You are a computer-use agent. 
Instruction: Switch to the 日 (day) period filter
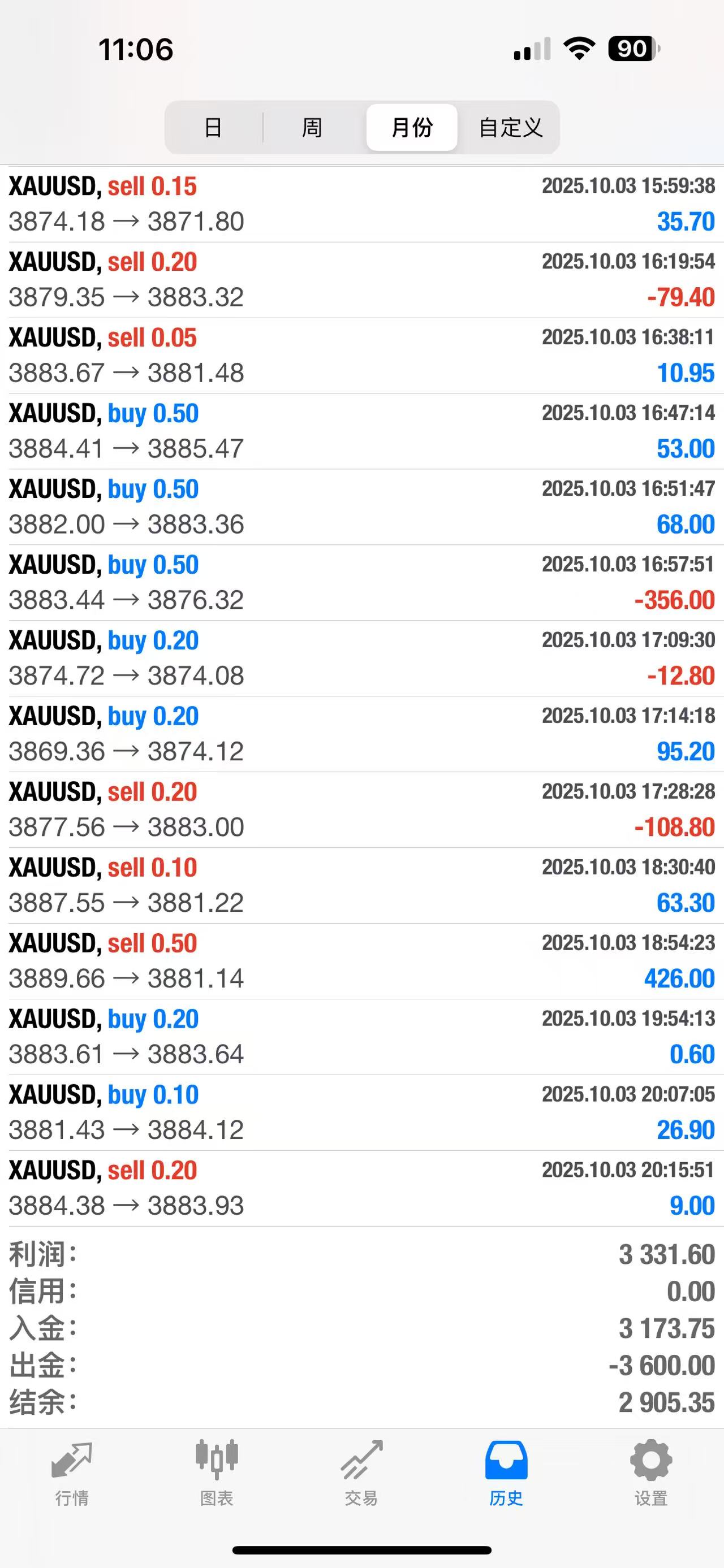(x=213, y=127)
